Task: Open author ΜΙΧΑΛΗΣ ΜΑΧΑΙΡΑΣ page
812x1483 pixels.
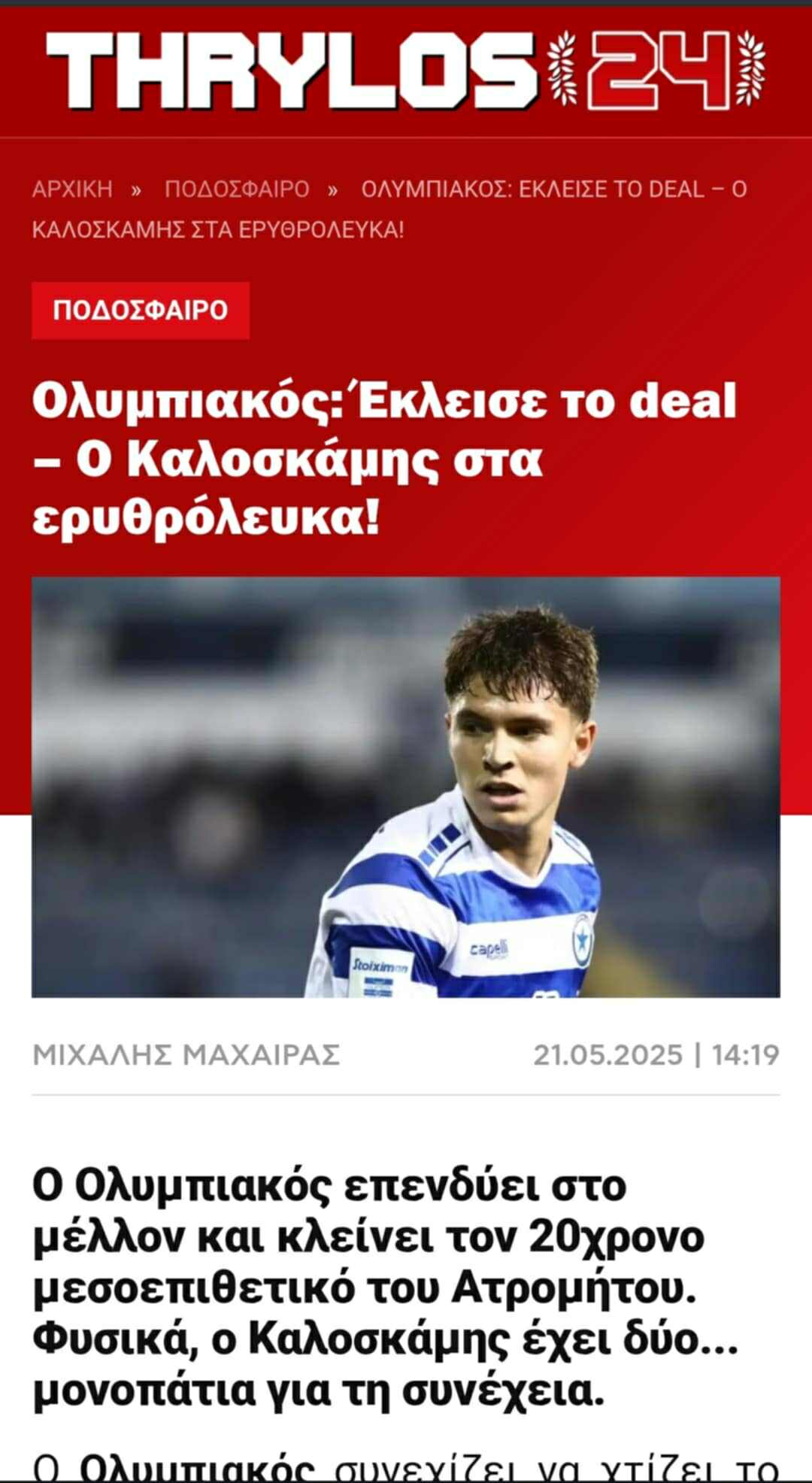Action: [x=186, y=1054]
